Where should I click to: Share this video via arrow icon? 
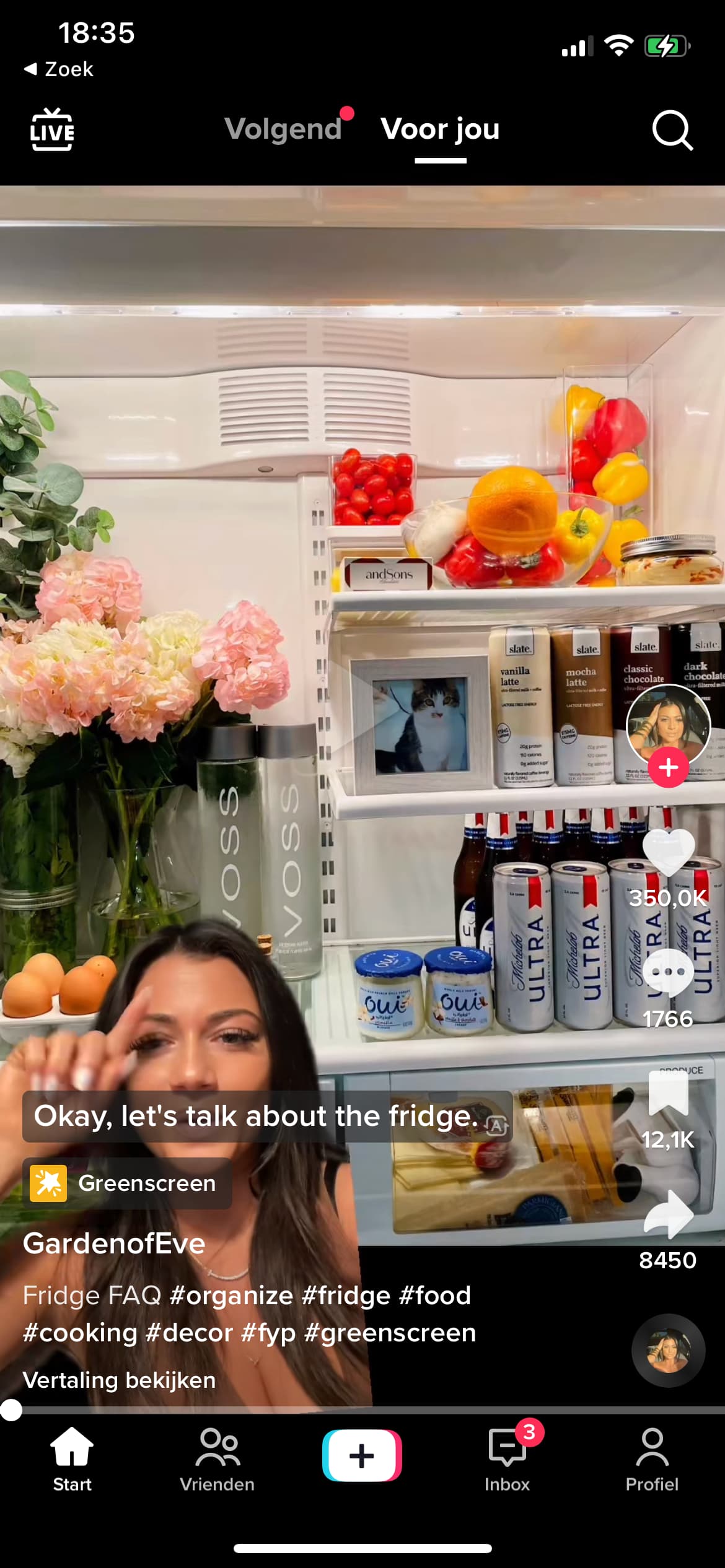(x=668, y=1214)
